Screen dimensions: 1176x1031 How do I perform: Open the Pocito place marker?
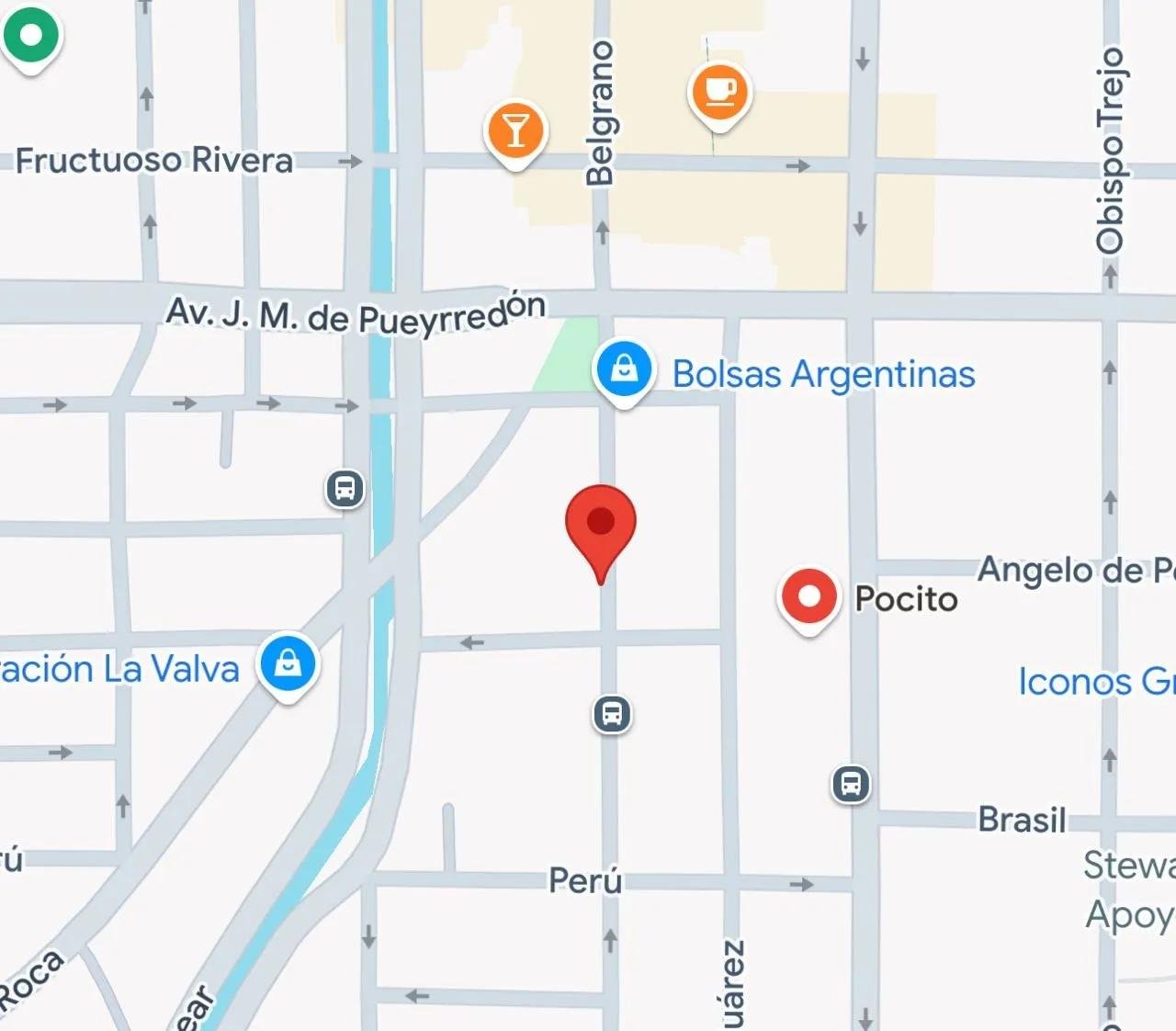808,596
